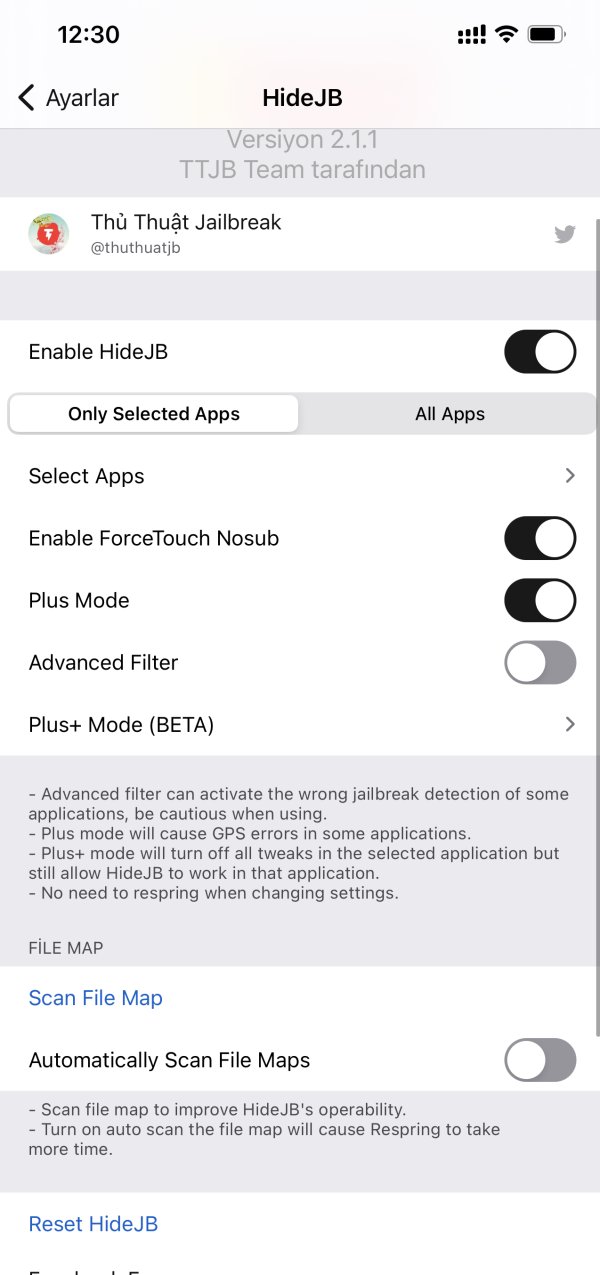Go back to Ayarlar
This screenshot has height=1275, width=600.
coord(68,98)
